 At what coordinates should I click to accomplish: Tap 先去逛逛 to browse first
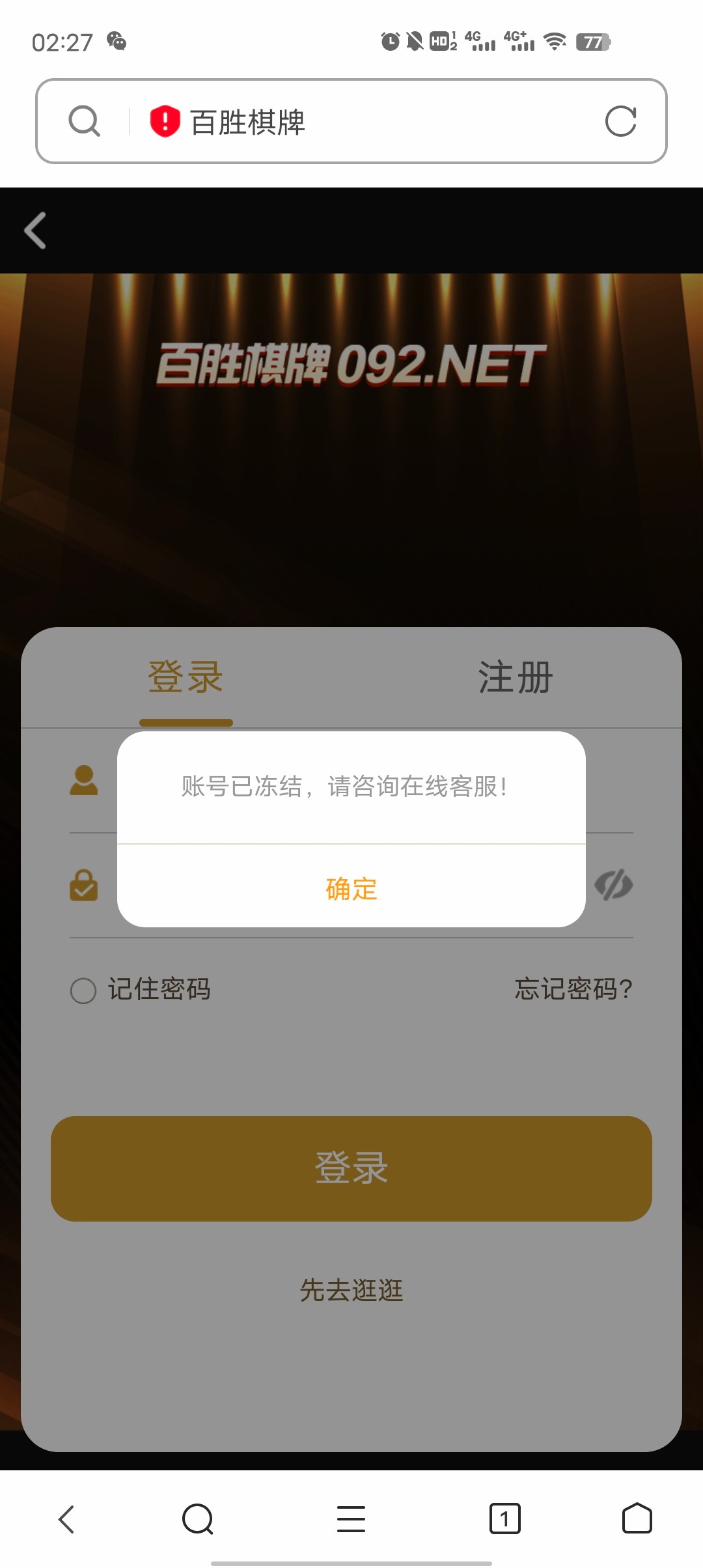click(x=351, y=1290)
